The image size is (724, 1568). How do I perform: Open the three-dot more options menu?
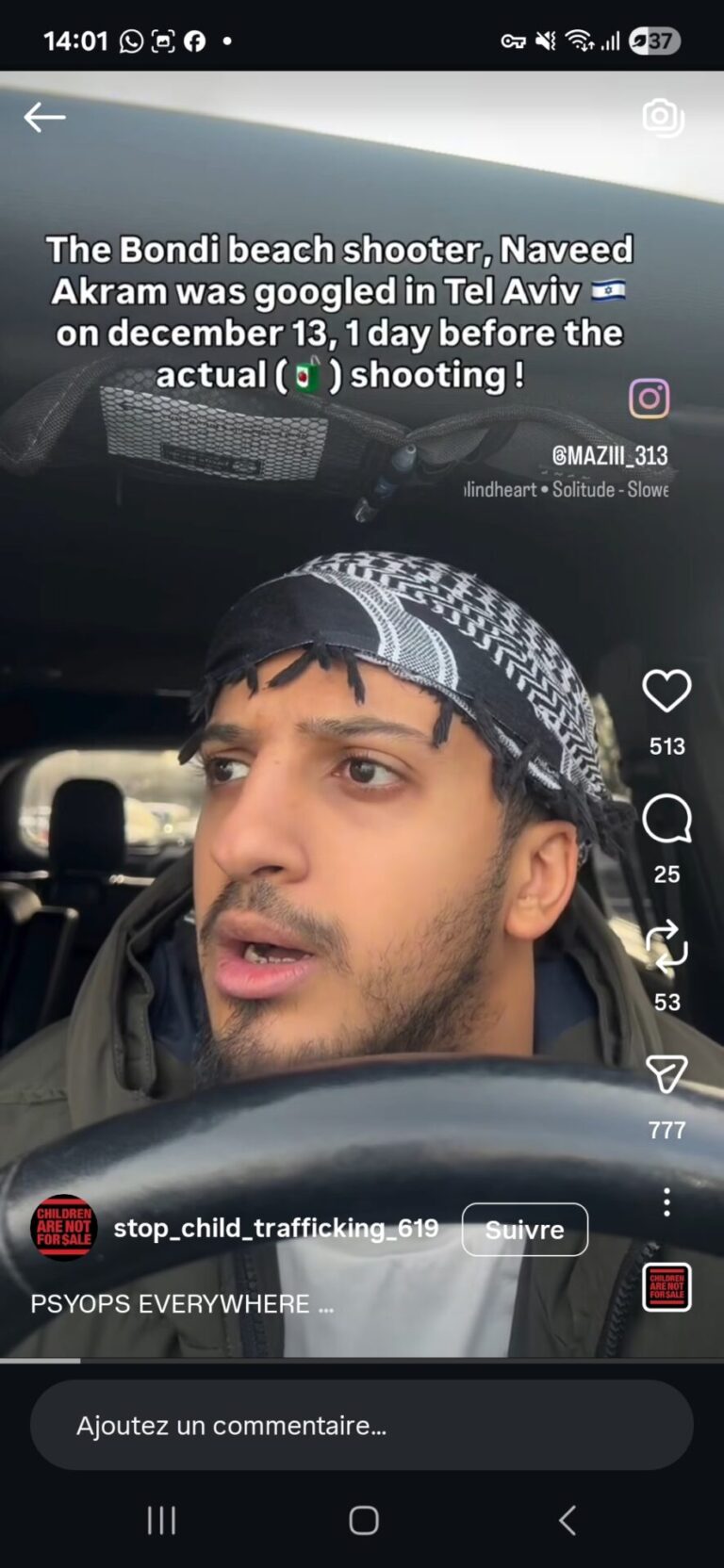(x=666, y=1201)
